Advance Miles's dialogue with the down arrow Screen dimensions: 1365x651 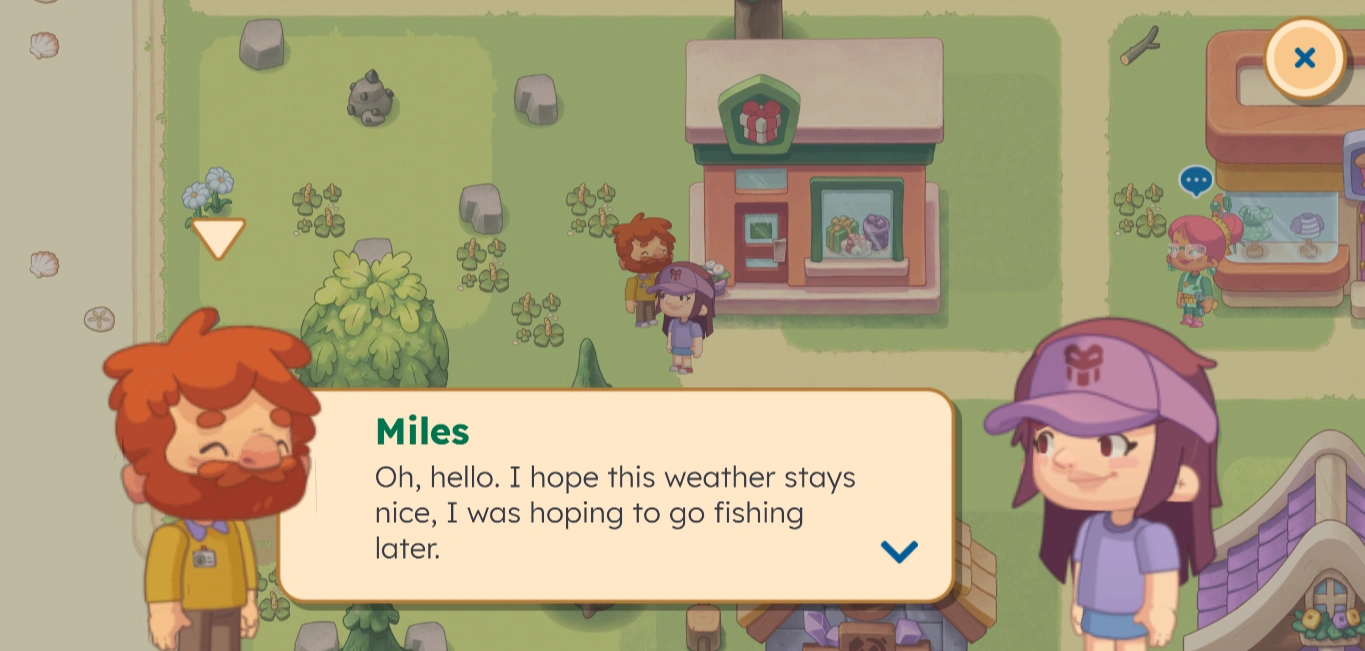899,551
